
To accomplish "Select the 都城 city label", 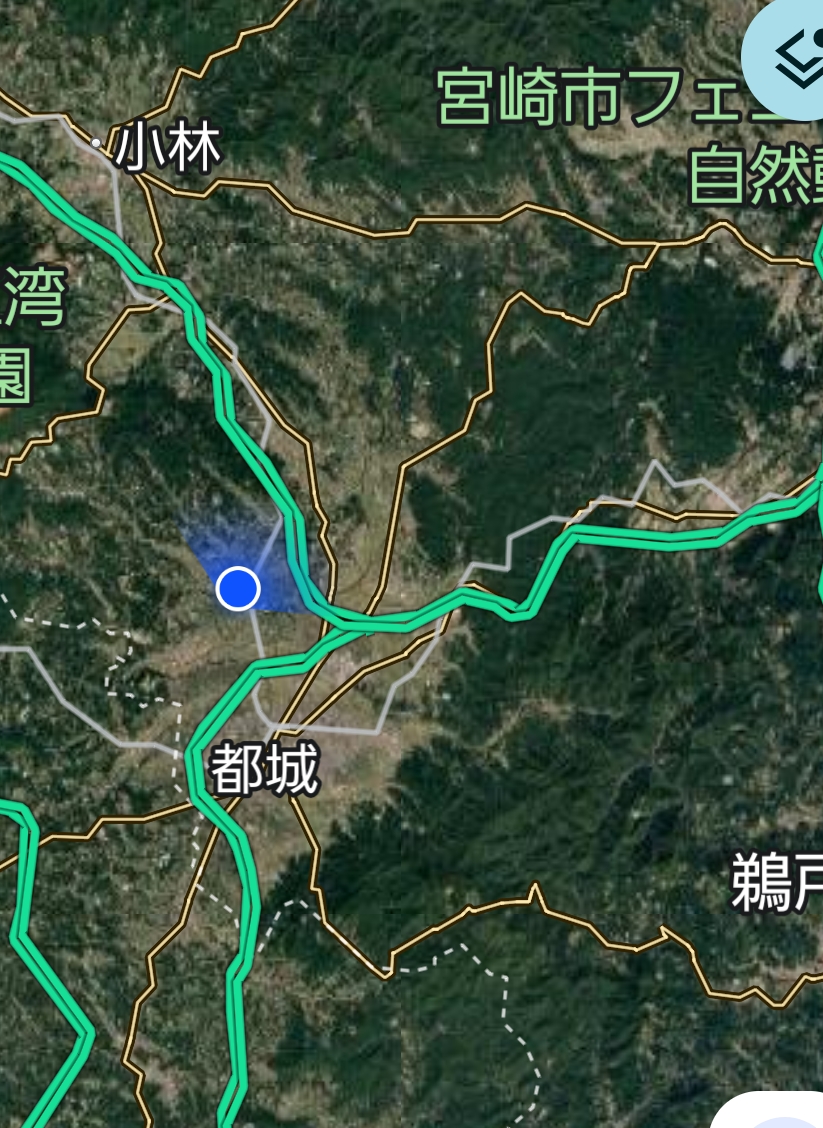I will point(264,771).
